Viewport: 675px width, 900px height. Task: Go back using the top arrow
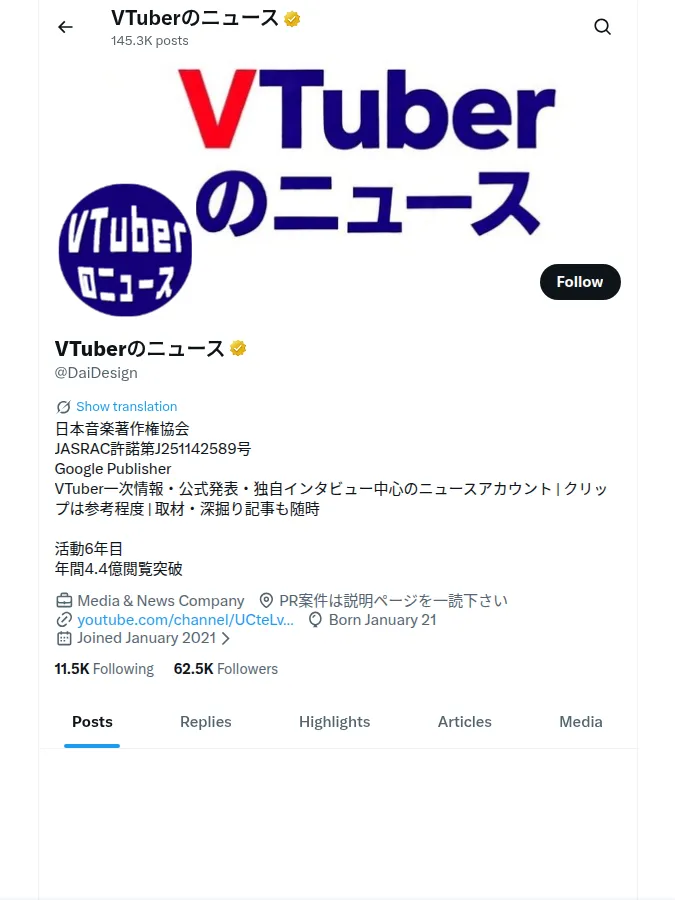[65, 27]
